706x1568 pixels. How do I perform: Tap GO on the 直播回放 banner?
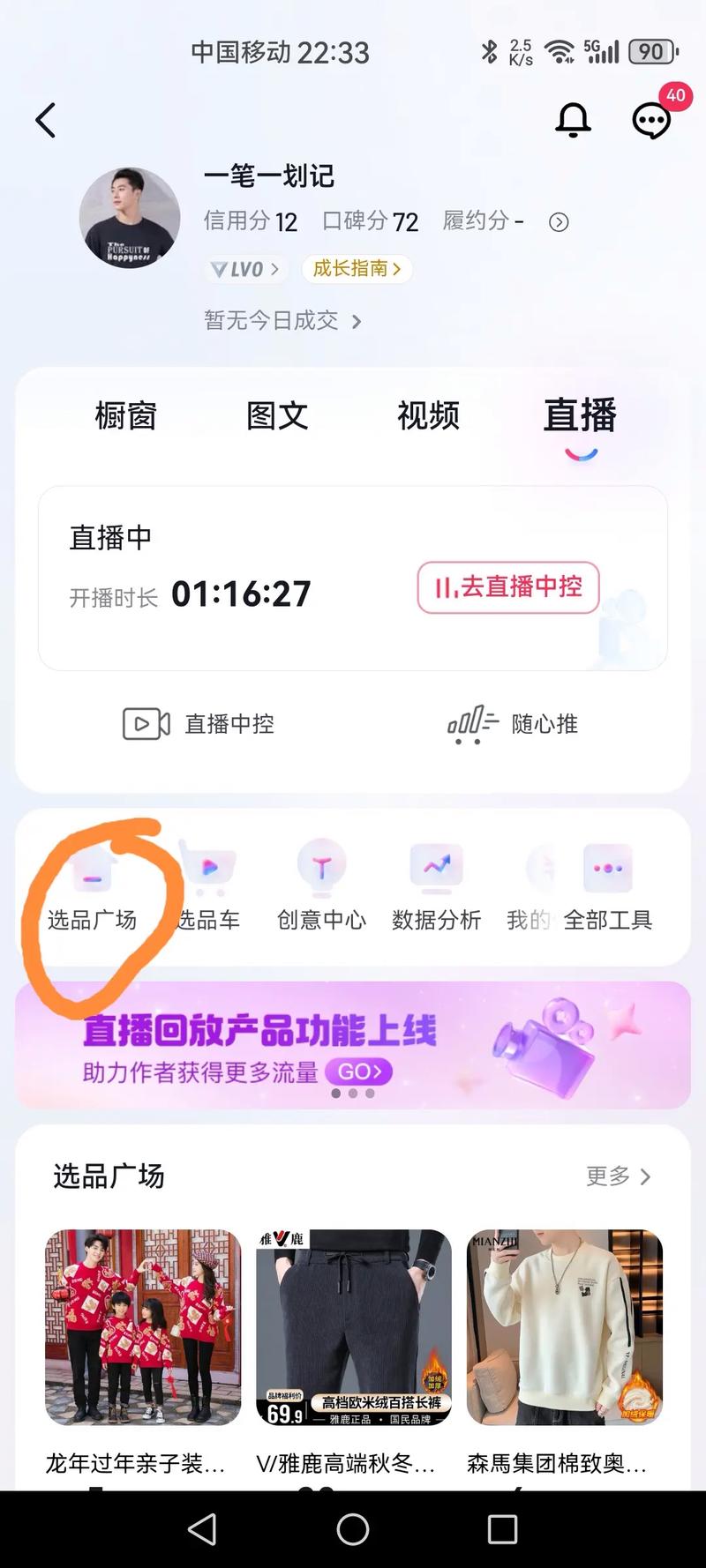click(x=358, y=1072)
